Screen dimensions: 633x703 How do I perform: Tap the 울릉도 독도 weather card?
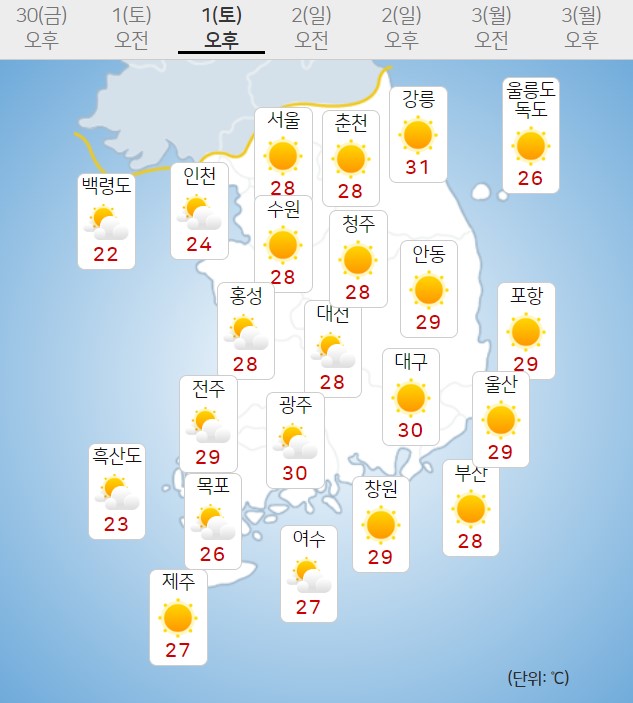click(x=530, y=135)
